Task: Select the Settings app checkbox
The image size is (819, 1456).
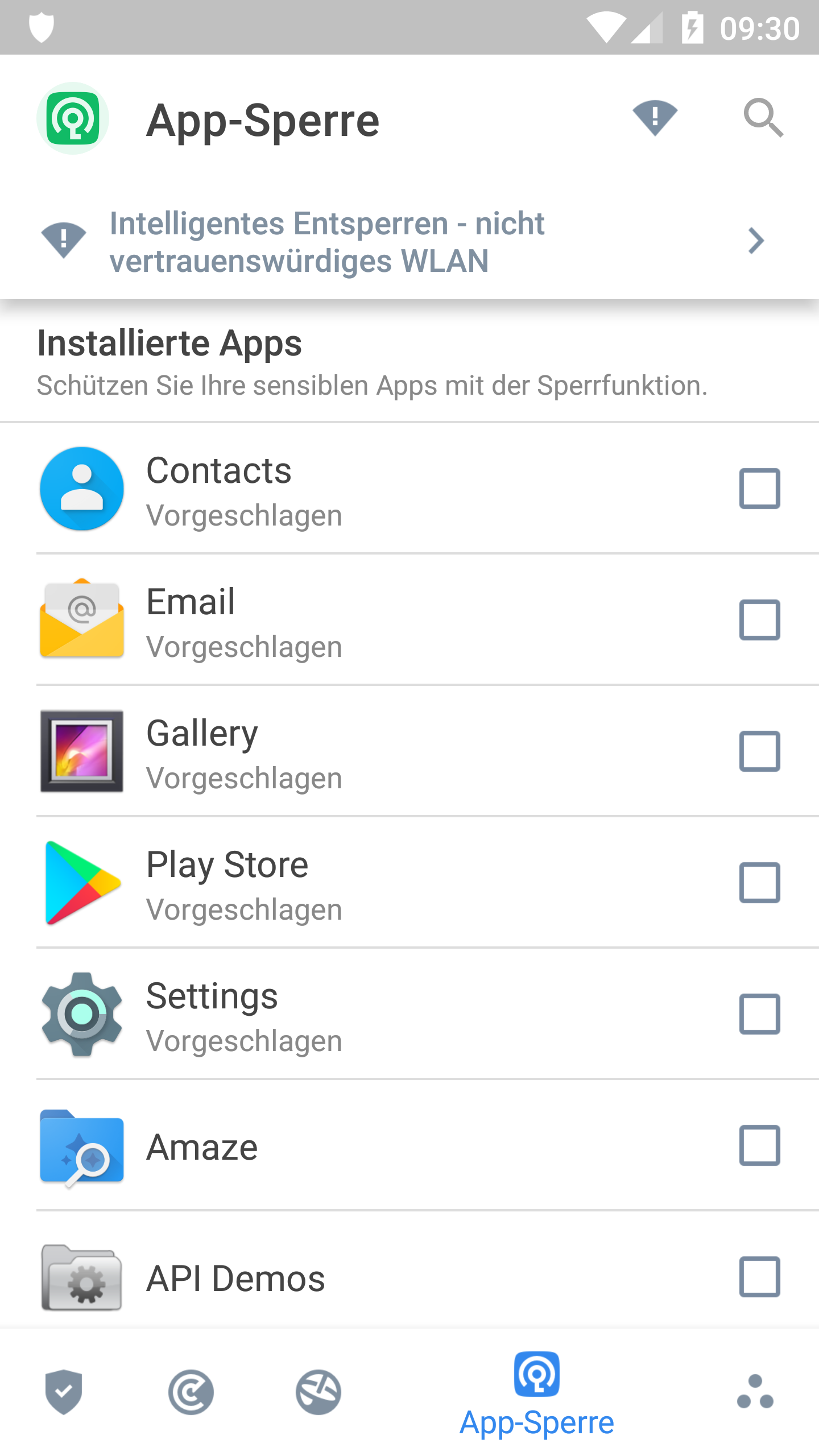Action: 759,1014
